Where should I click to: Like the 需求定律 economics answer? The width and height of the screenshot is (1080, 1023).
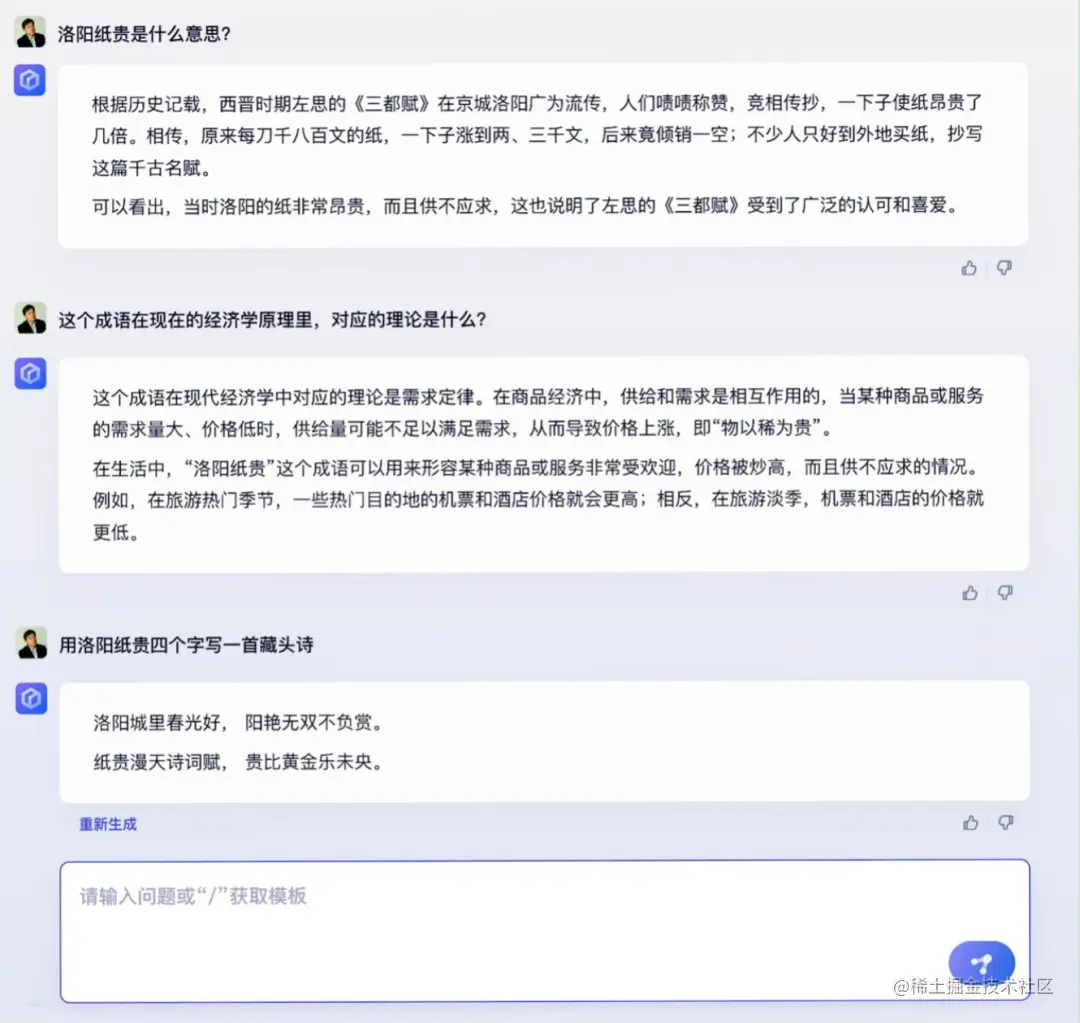[969, 593]
